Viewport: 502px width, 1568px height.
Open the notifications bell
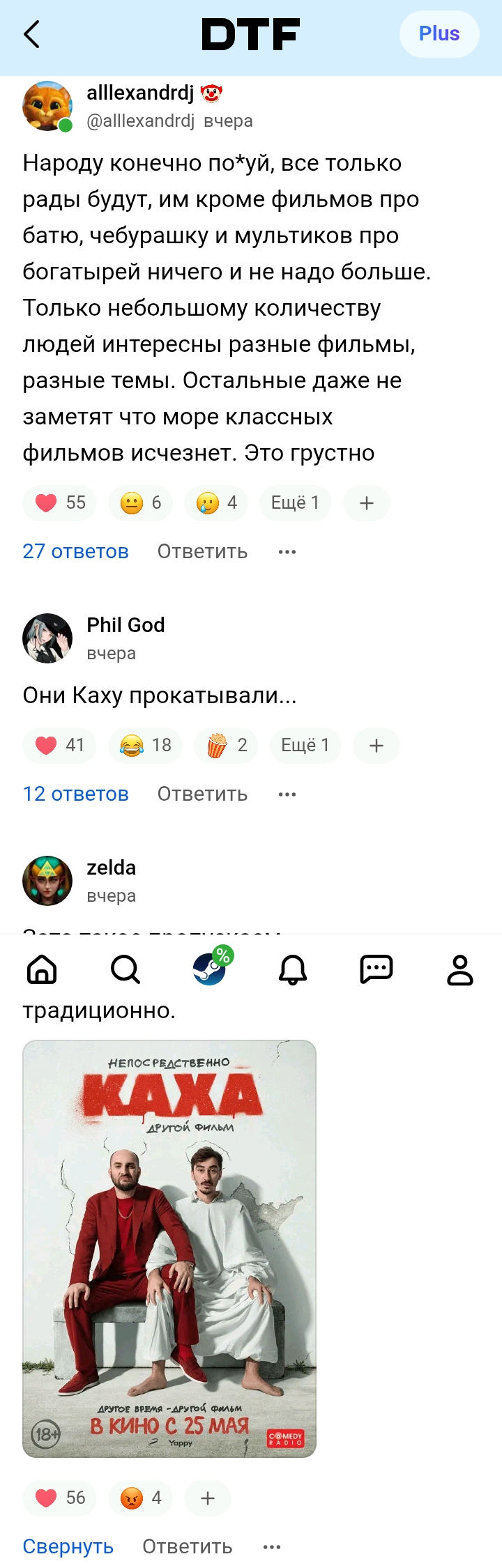[x=293, y=969]
